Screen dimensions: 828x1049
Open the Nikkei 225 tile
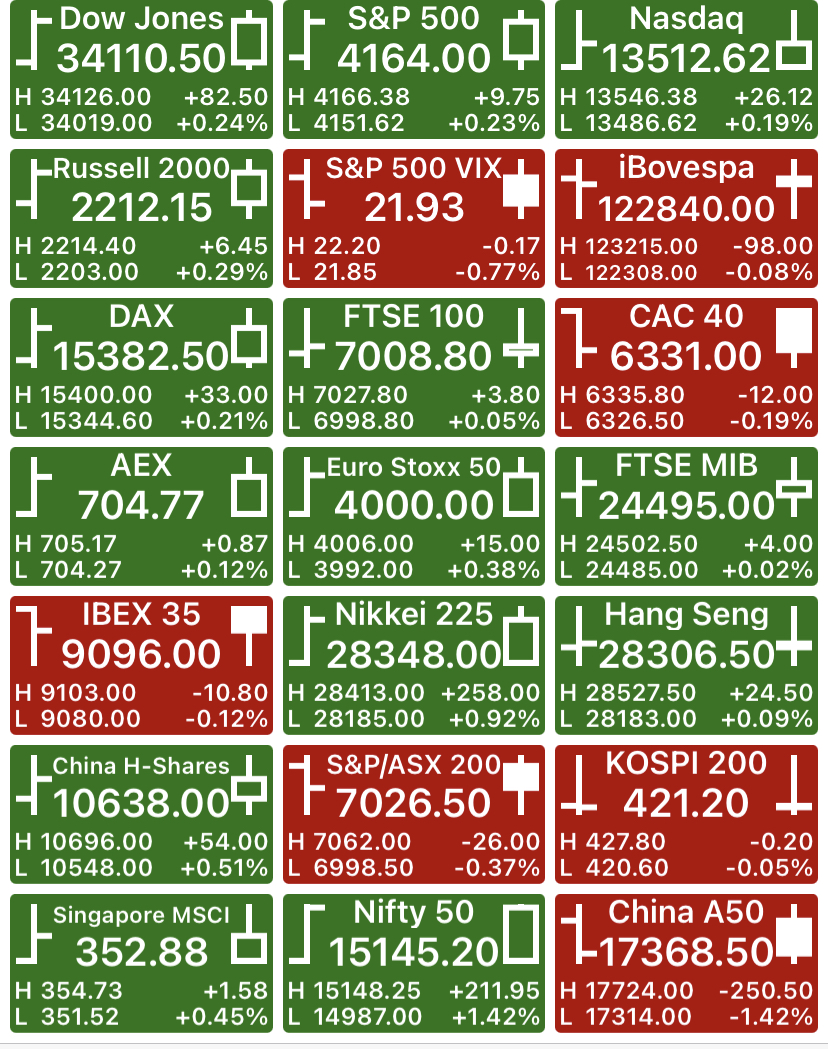coord(414,666)
